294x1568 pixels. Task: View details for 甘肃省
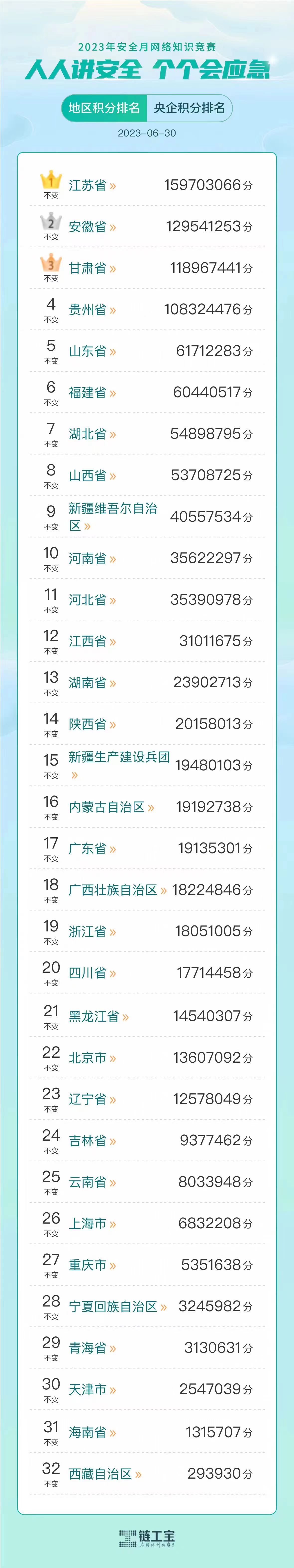[92, 268]
